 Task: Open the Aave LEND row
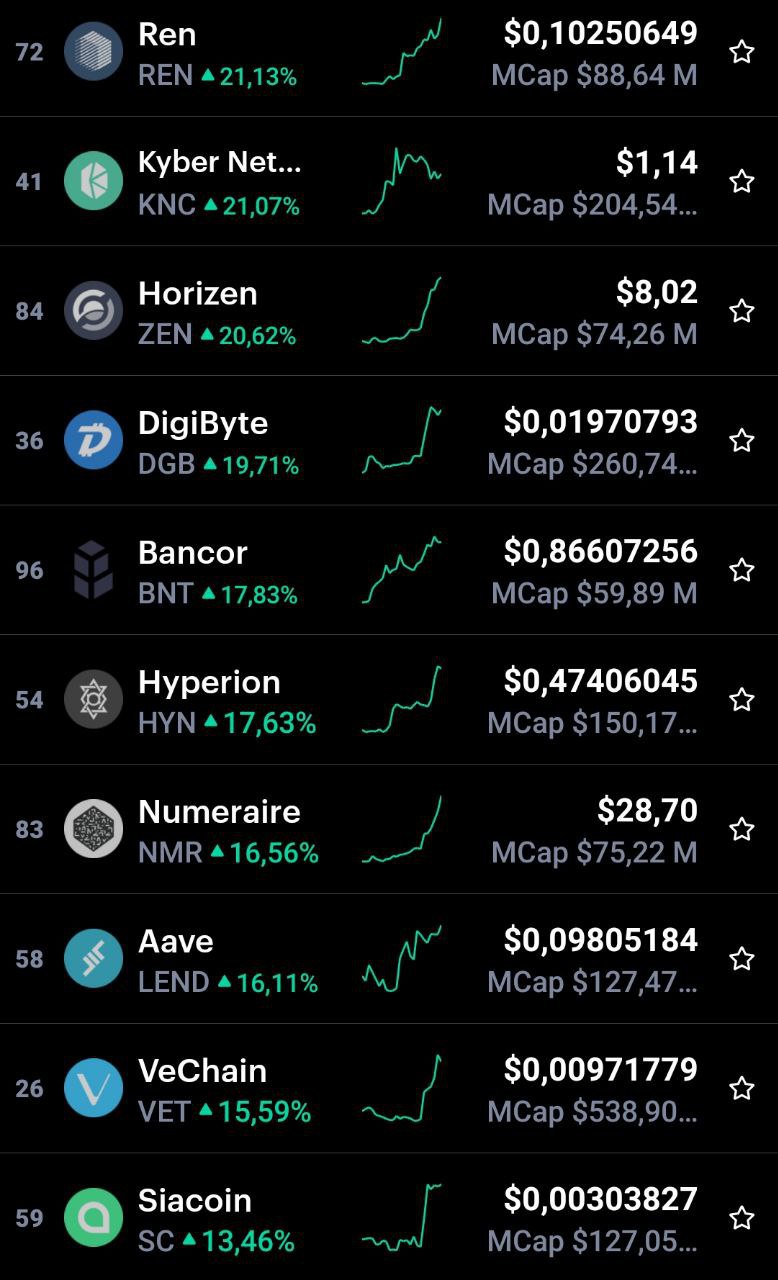click(389, 958)
